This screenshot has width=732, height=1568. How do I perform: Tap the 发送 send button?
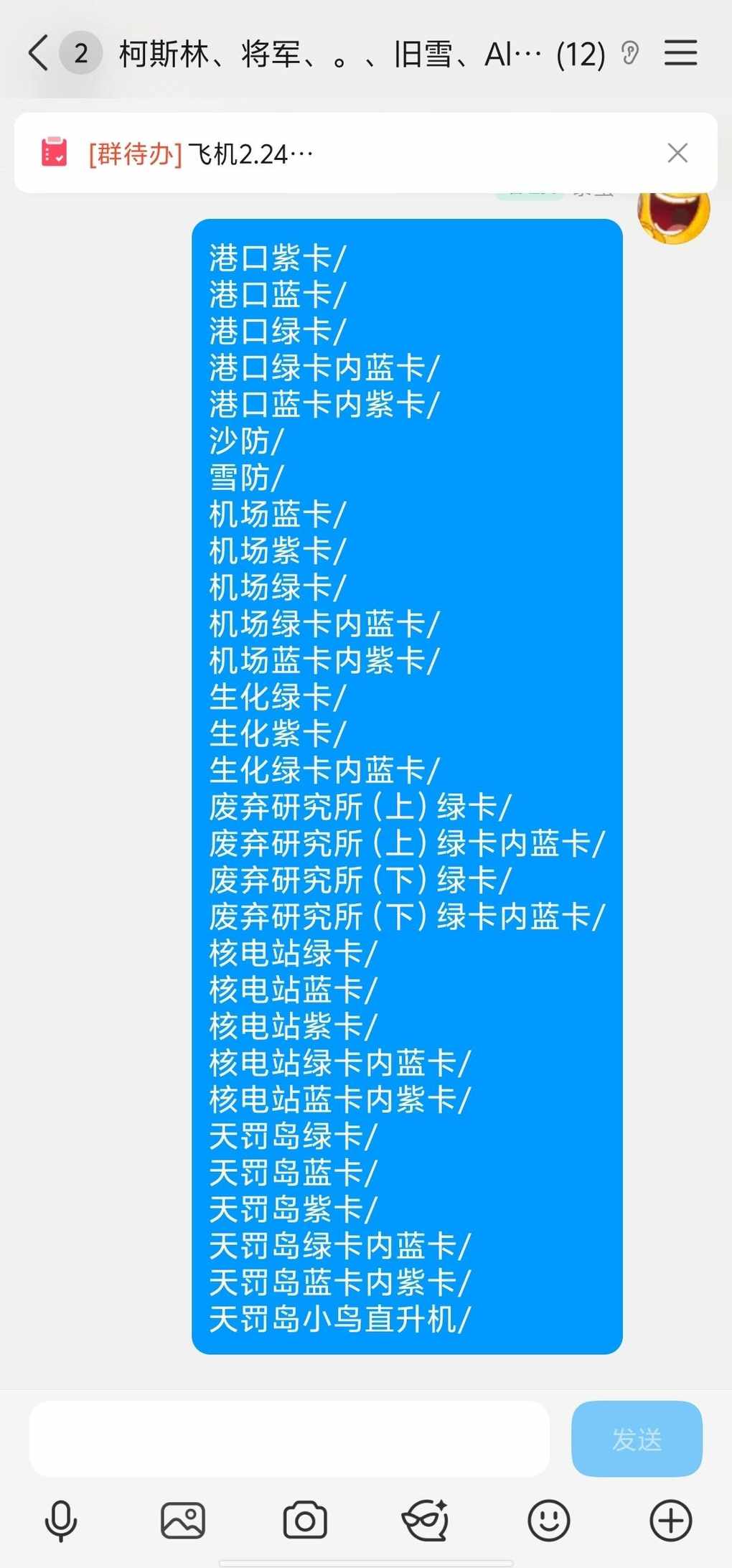pos(637,1438)
